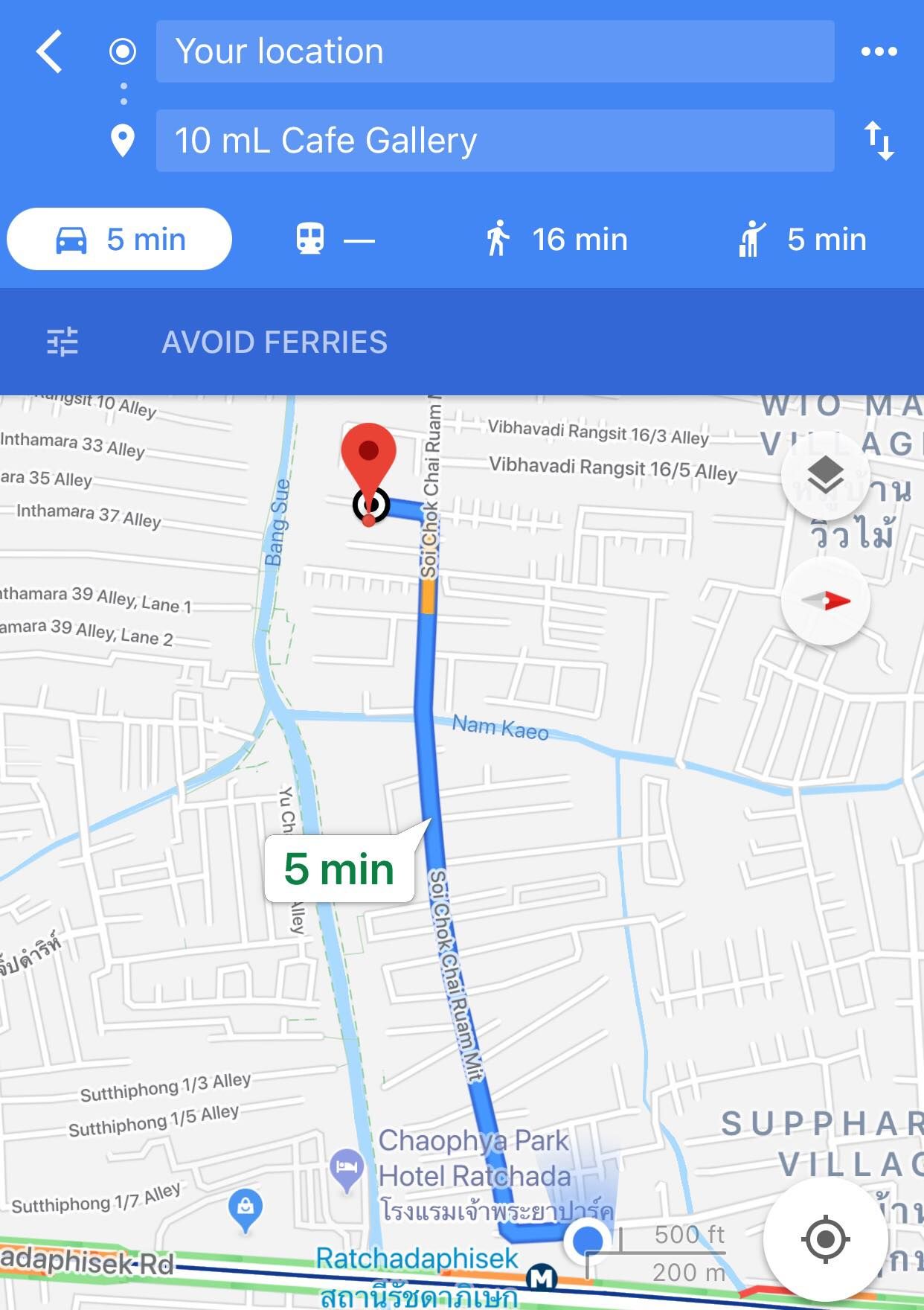Image resolution: width=924 pixels, height=1310 pixels.
Task: Tap the compass to reset north
Action: [825, 601]
